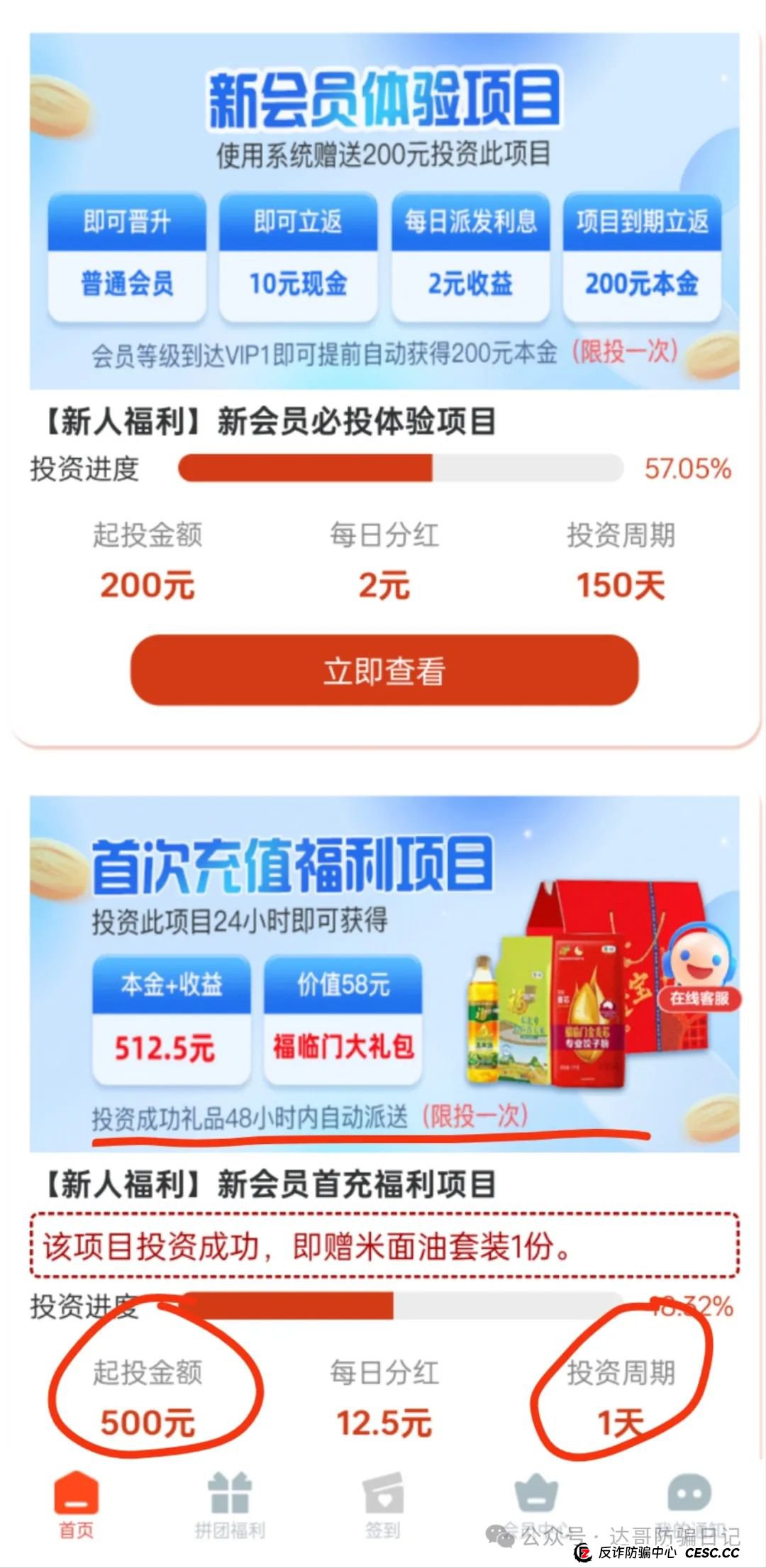Screen dimensions: 766x1568
Task: Switch to the 拼团福利 tab
Action: point(230,1503)
